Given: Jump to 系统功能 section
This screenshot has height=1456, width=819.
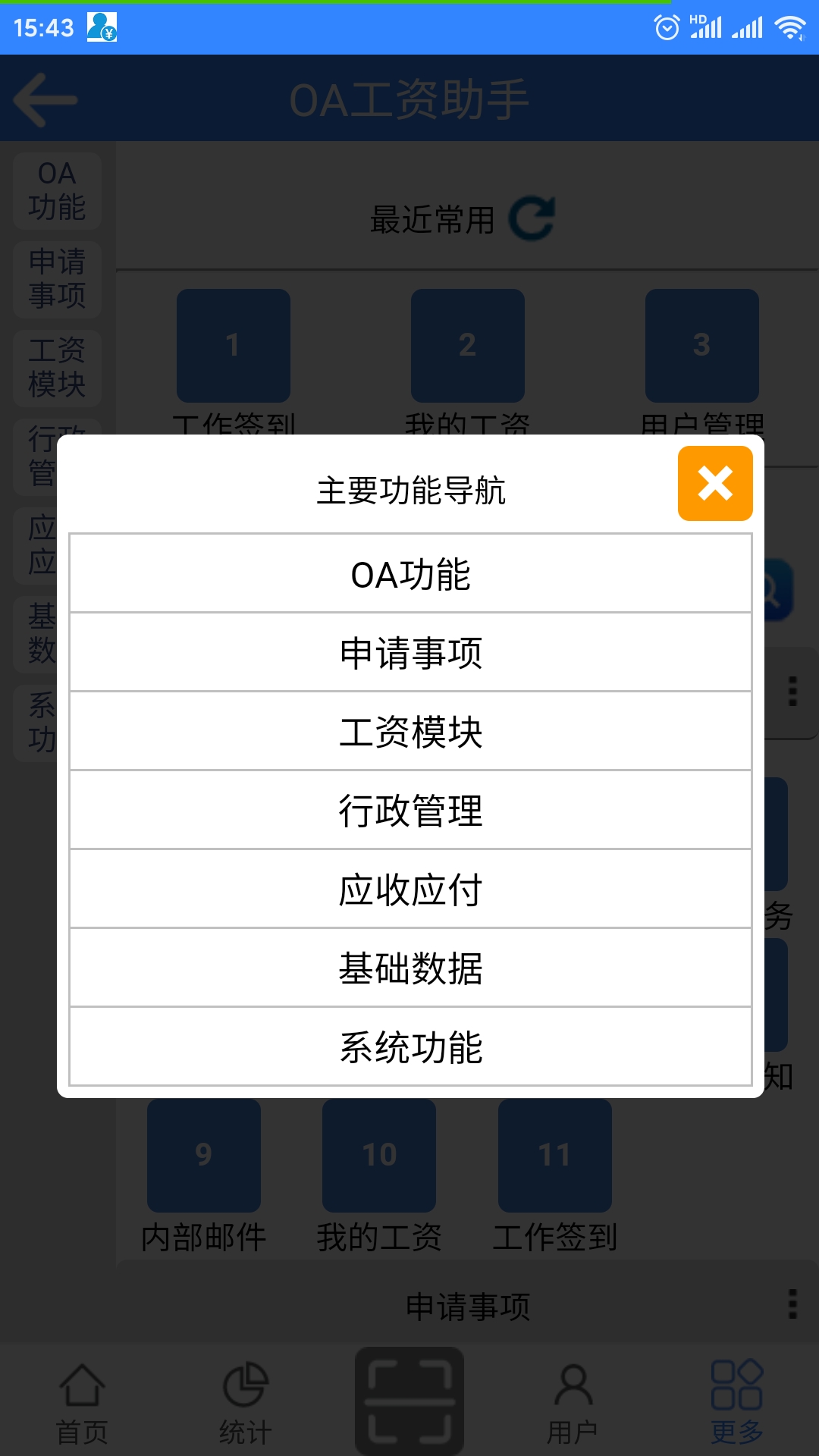Looking at the screenshot, I should (x=410, y=1047).
